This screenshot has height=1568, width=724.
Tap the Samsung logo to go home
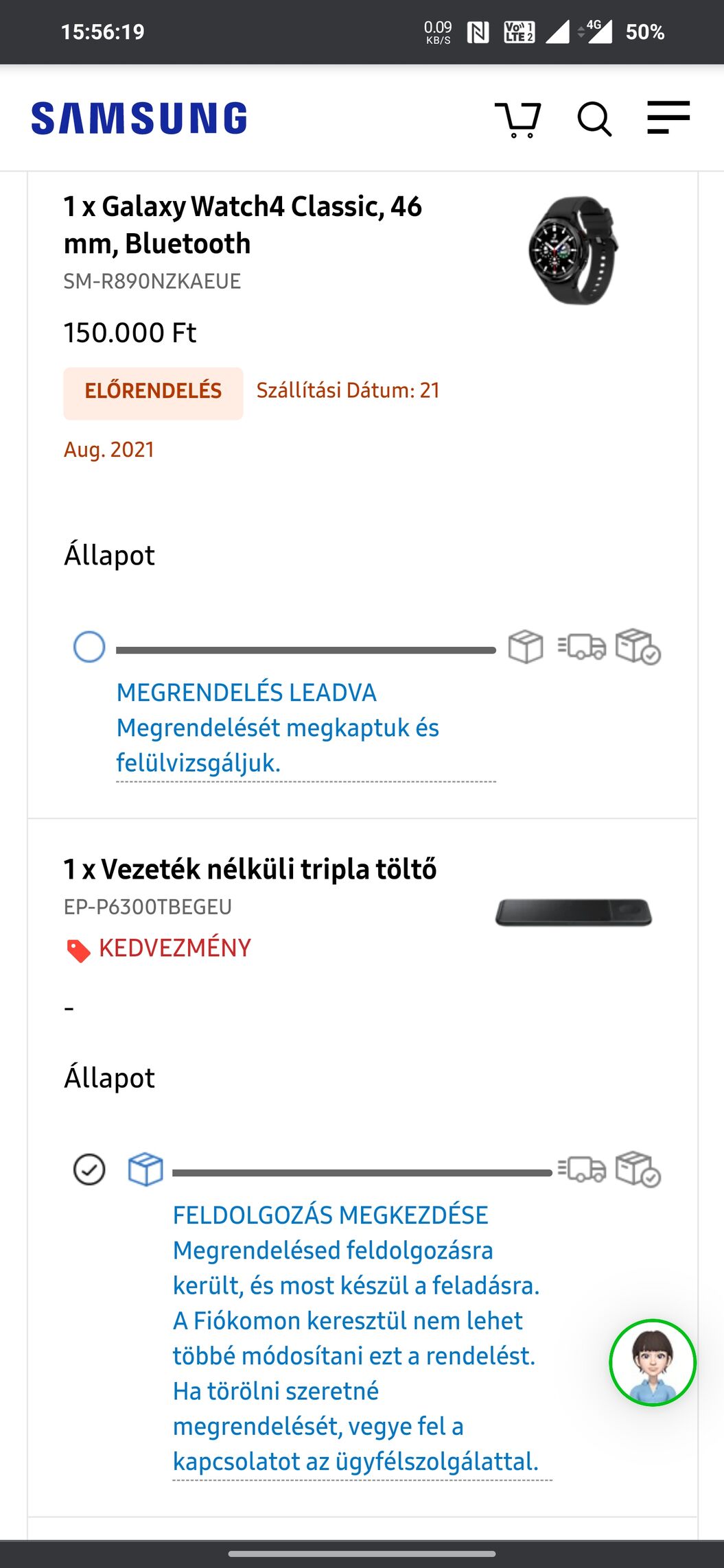point(139,118)
